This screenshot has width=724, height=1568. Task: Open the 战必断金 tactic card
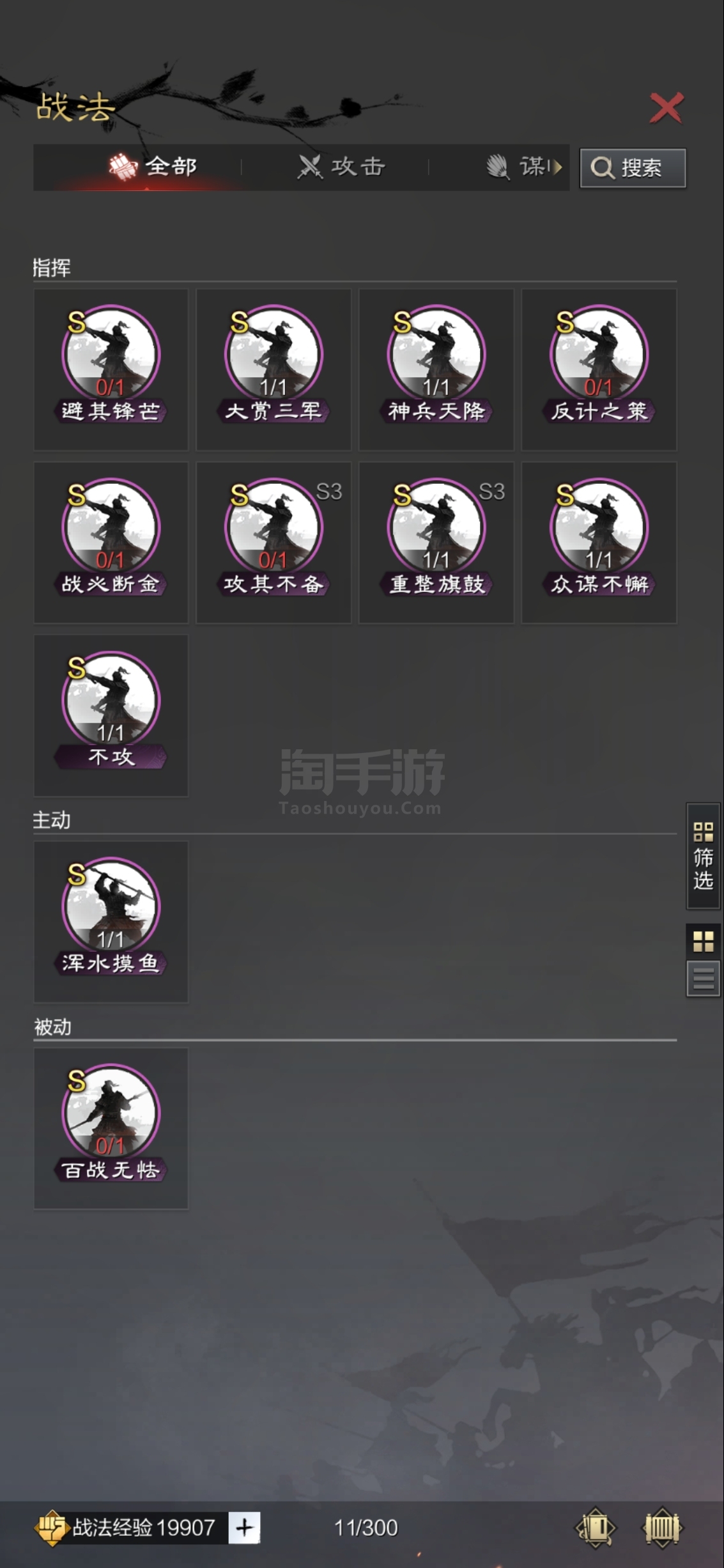coord(111,542)
